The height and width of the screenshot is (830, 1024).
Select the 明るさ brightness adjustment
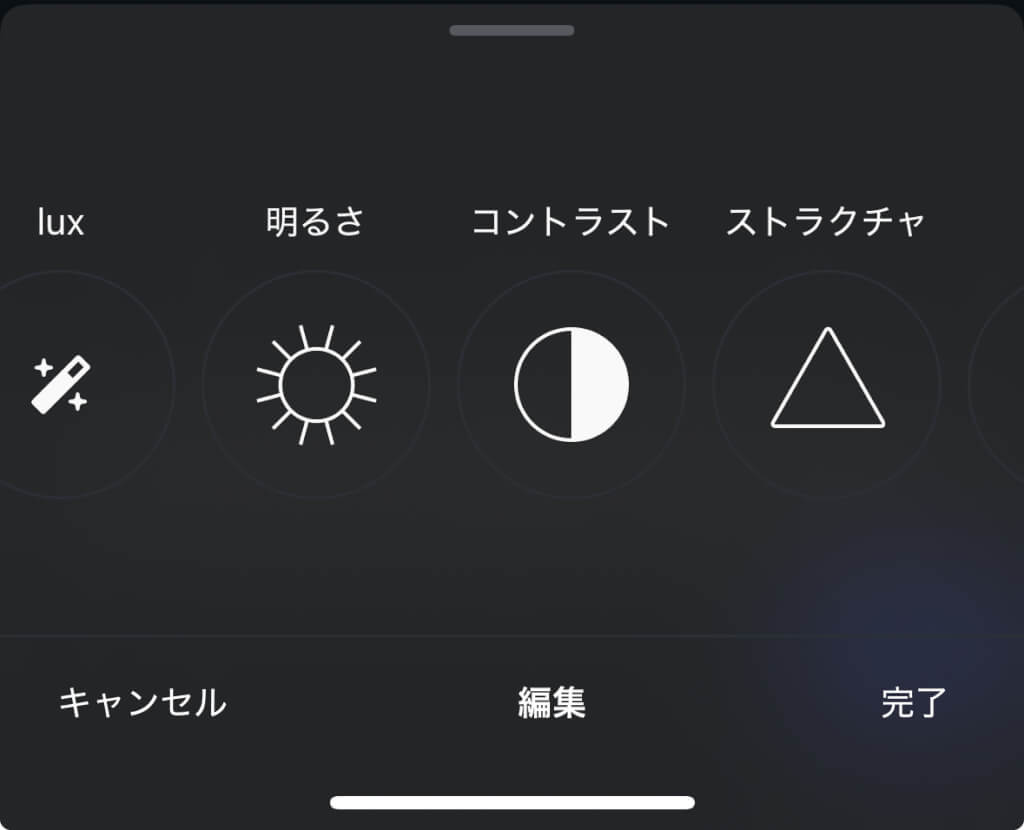(316, 384)
